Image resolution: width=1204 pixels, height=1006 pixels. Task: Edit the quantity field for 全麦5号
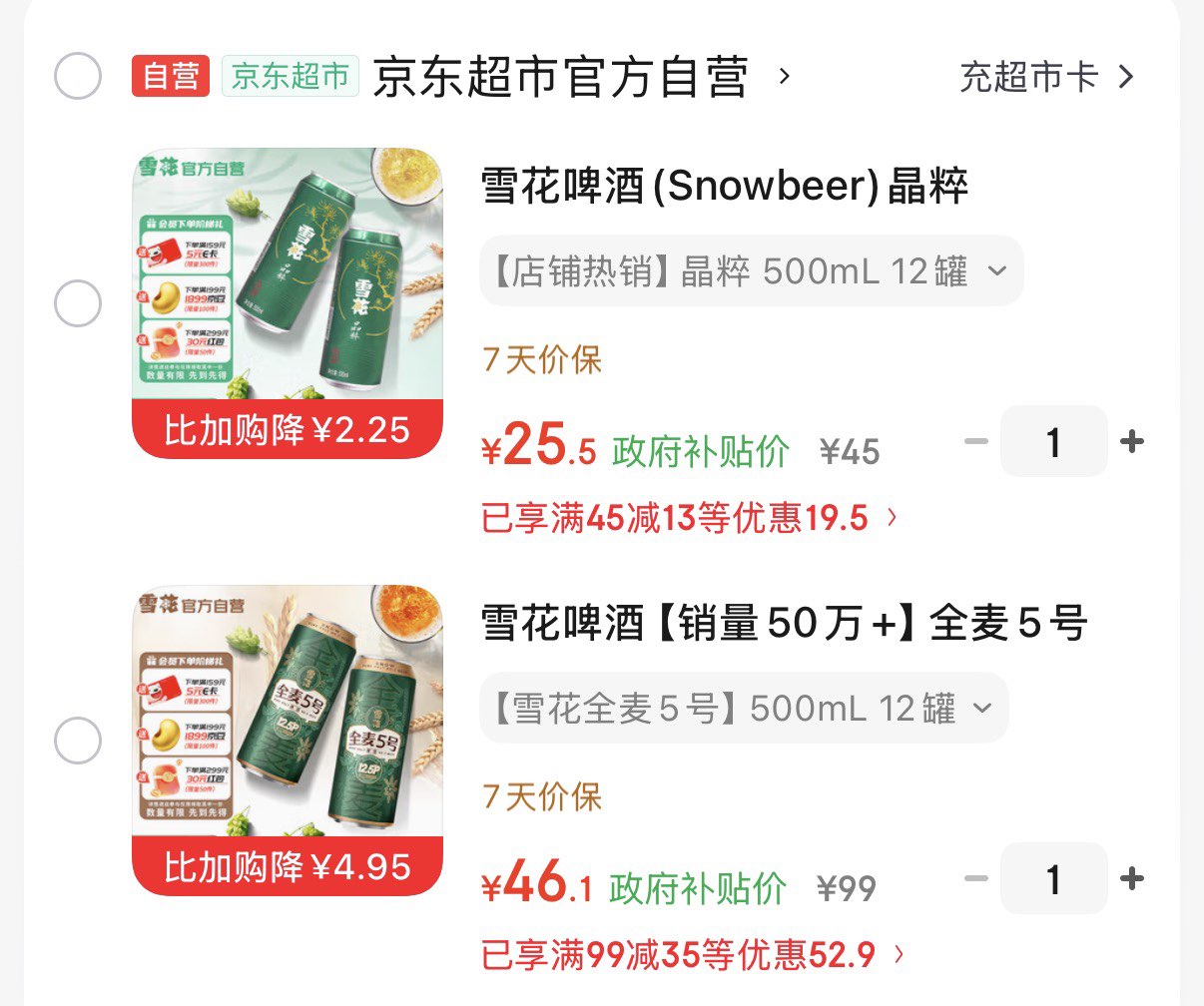pyautogui.click(x=1053, y=878)
